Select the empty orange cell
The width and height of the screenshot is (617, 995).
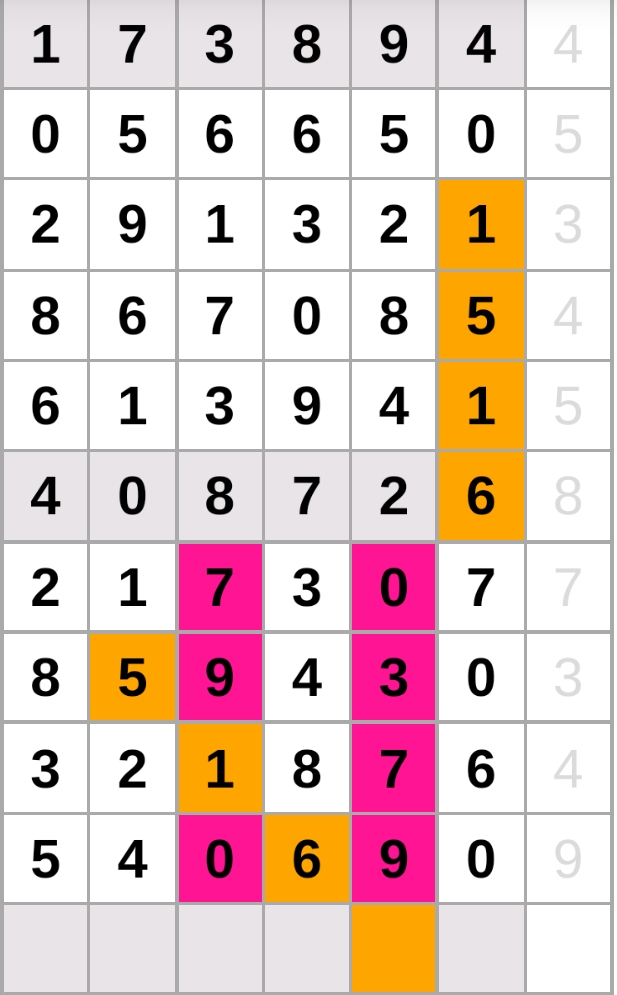pos(393,948)
